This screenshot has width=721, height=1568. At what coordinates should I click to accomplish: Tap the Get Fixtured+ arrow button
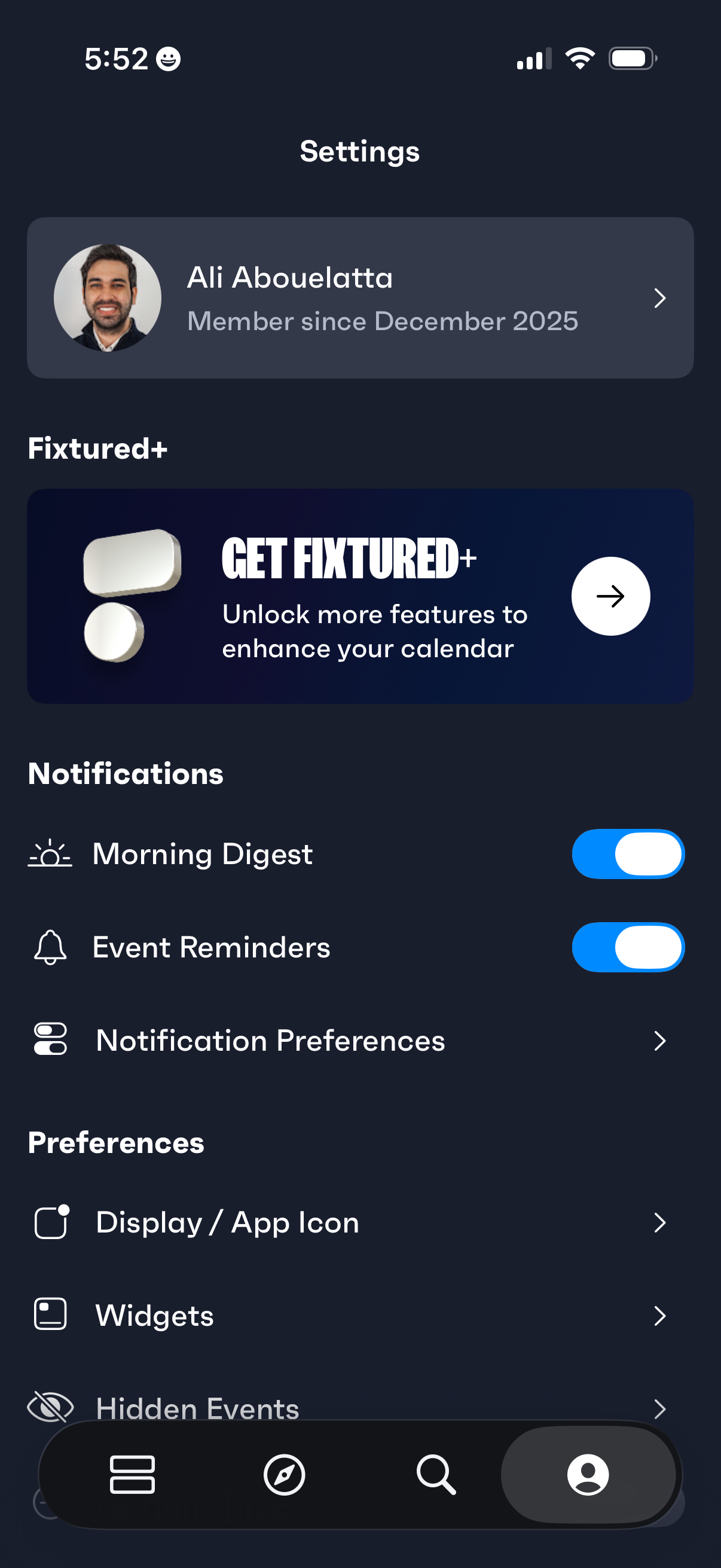click(611, 597)
